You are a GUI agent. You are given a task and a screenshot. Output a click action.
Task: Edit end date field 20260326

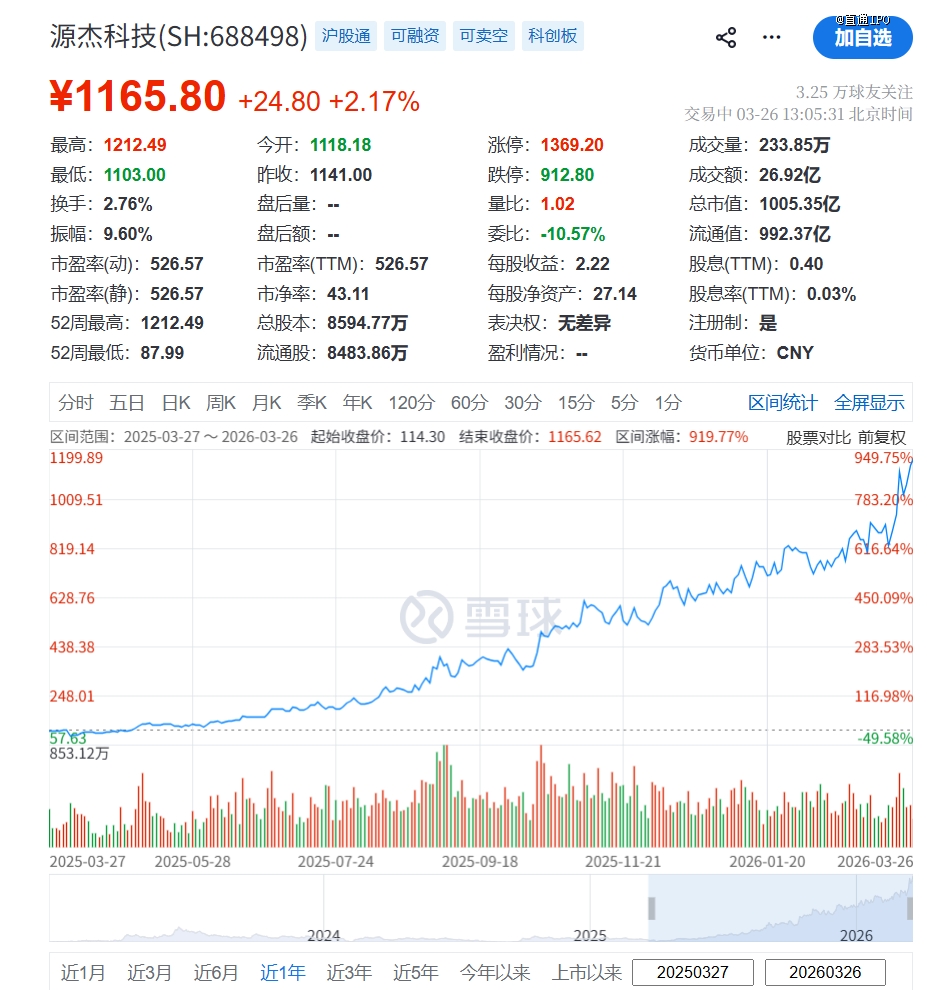[x=825, y=972]
